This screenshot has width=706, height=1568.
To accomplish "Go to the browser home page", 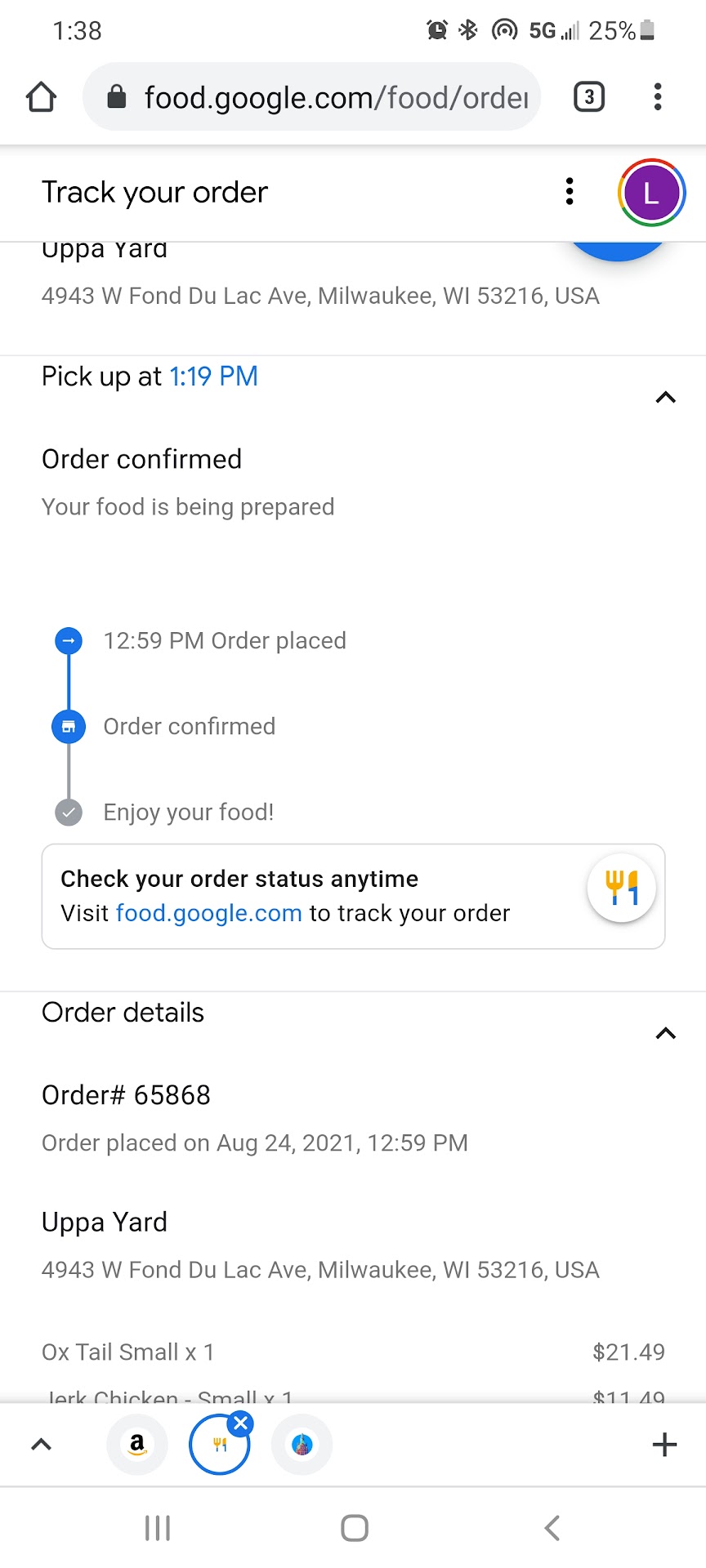I will pyautogui.click(x=41, y=97).
